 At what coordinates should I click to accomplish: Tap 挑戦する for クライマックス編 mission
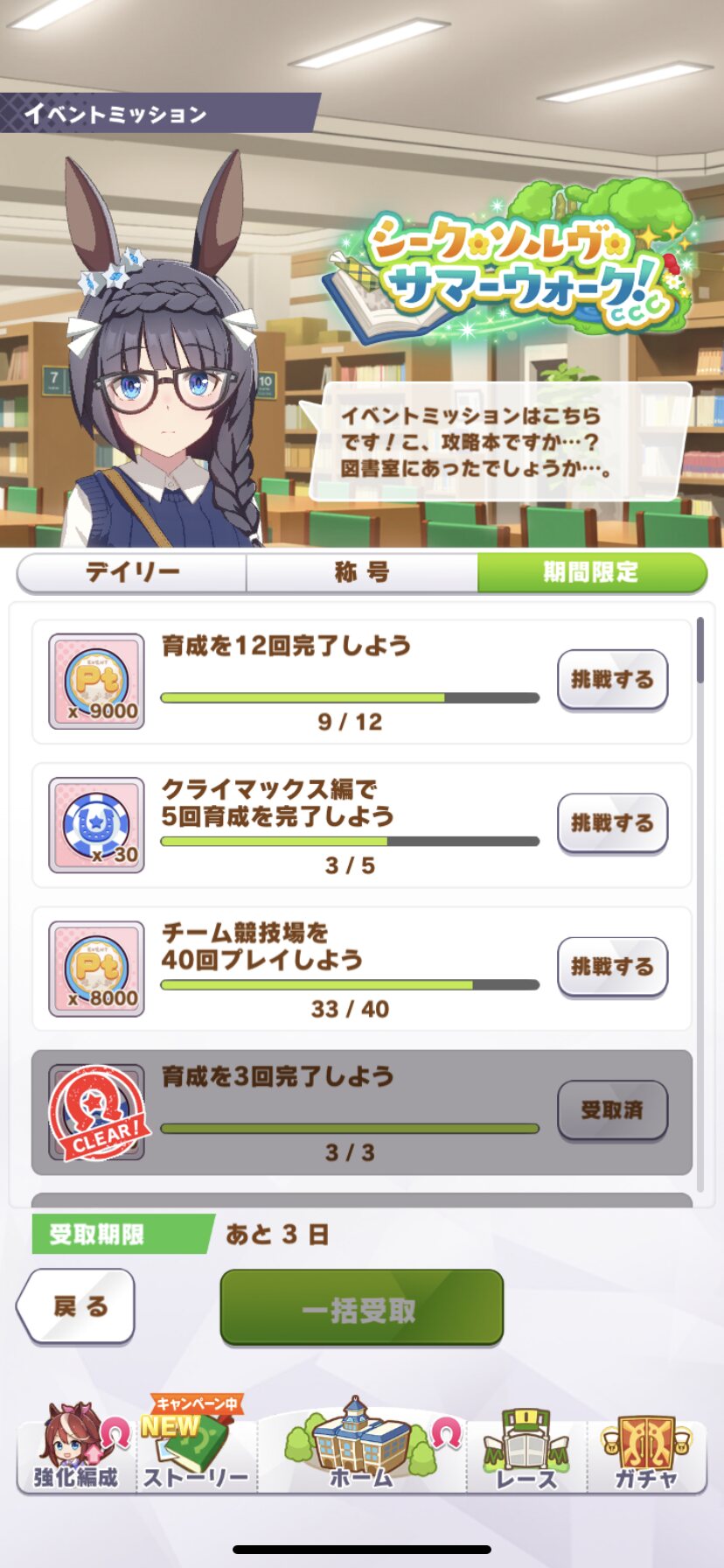click(612, 823)
